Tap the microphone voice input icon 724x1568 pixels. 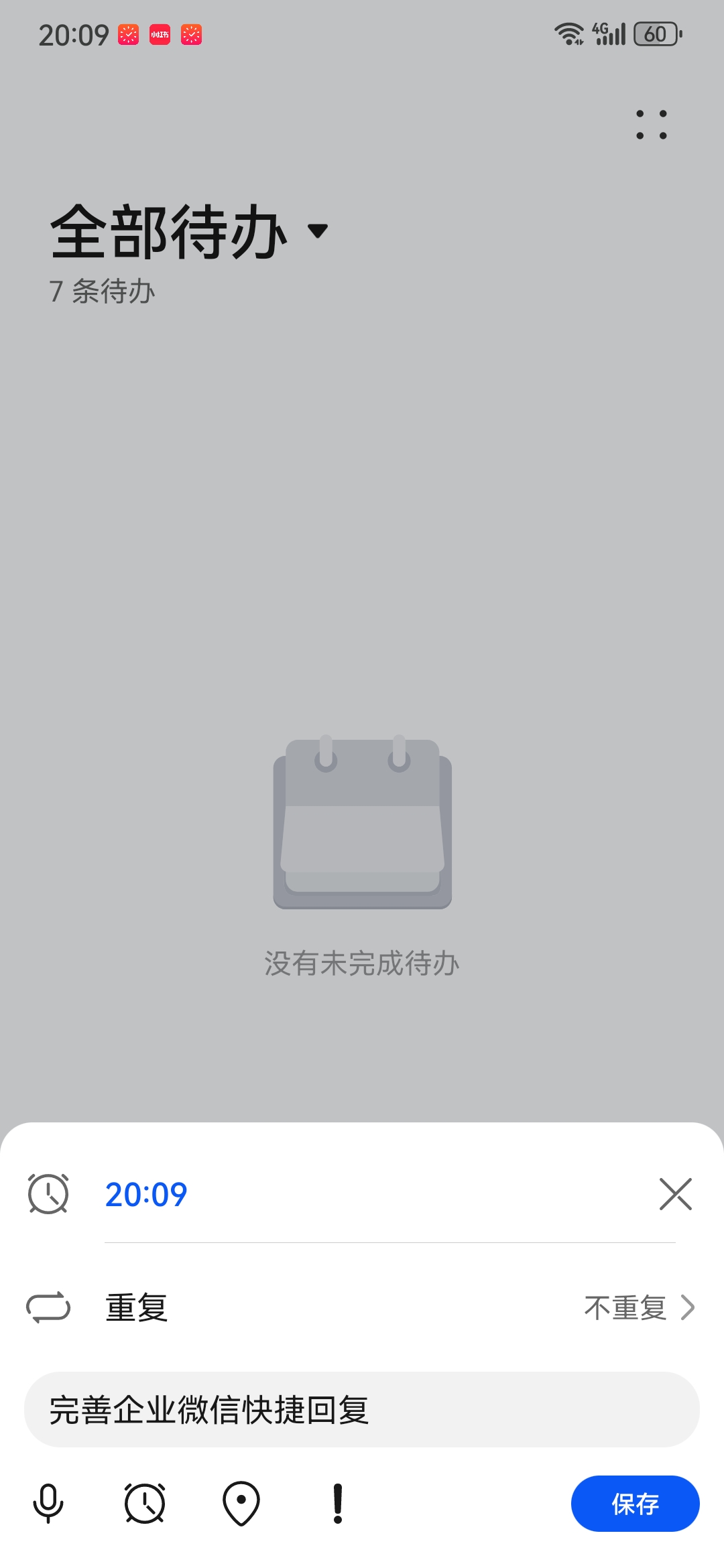(49, 1504)
